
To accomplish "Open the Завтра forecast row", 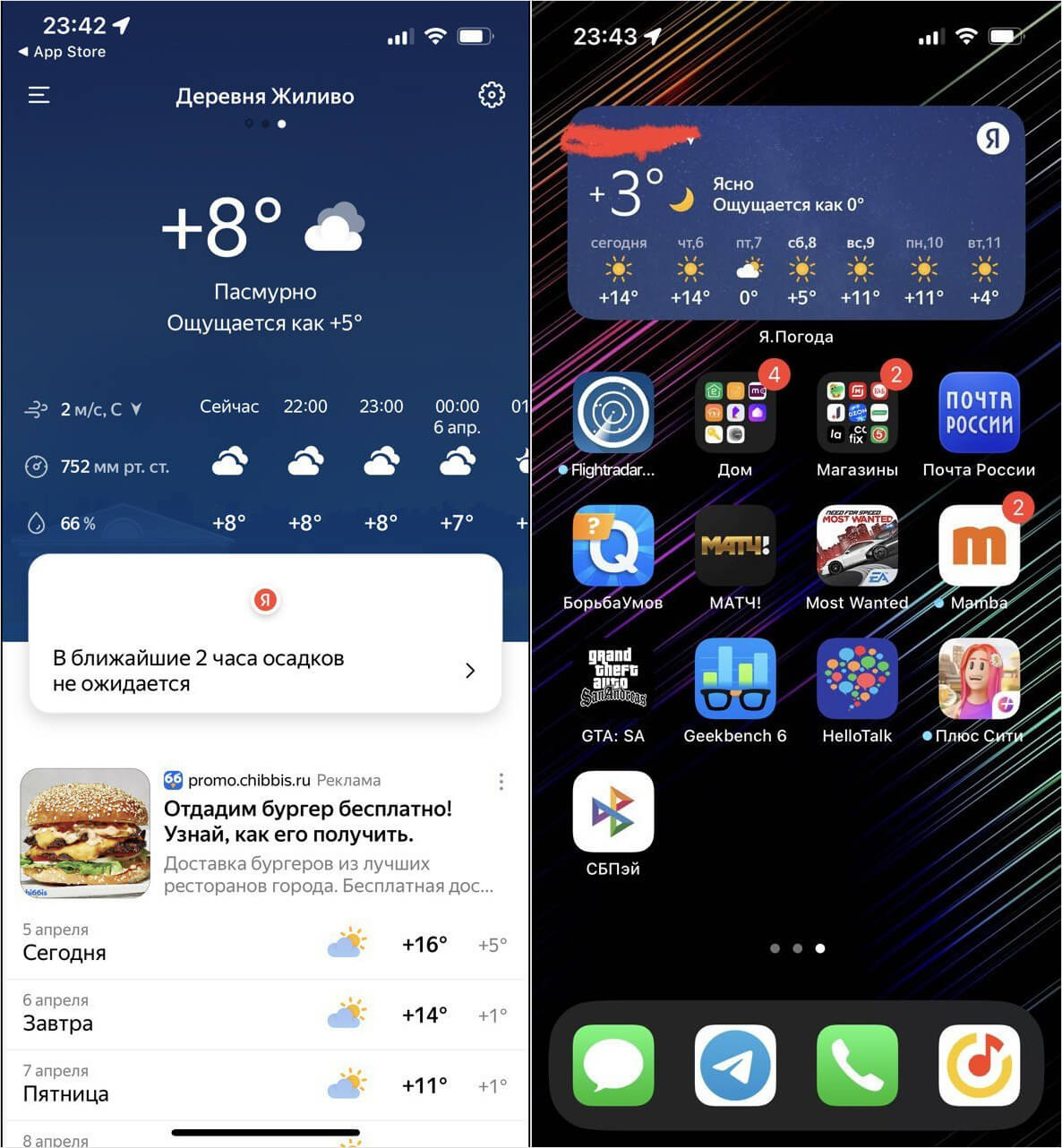I will pos(265,1015).
